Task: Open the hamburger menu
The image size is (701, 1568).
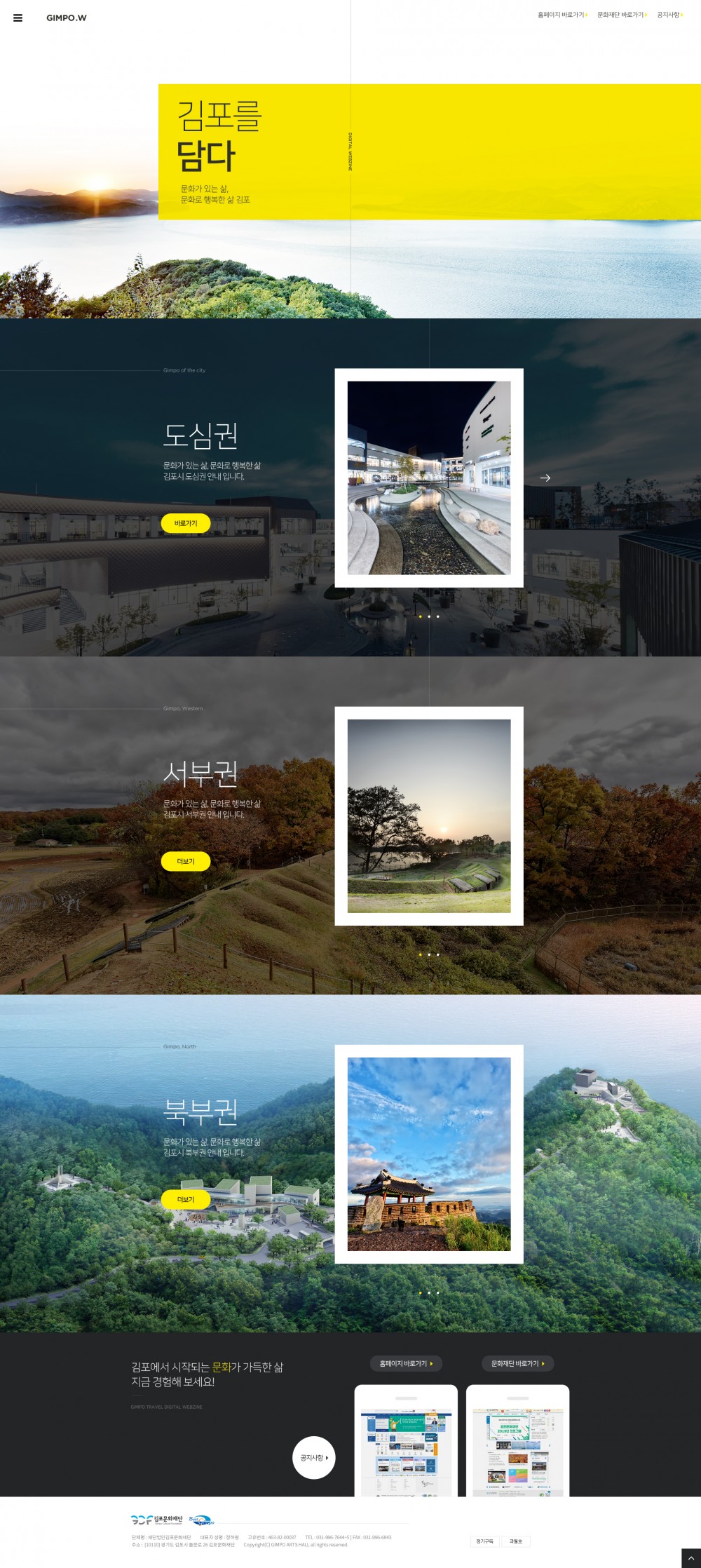Action: click(18, 18)
